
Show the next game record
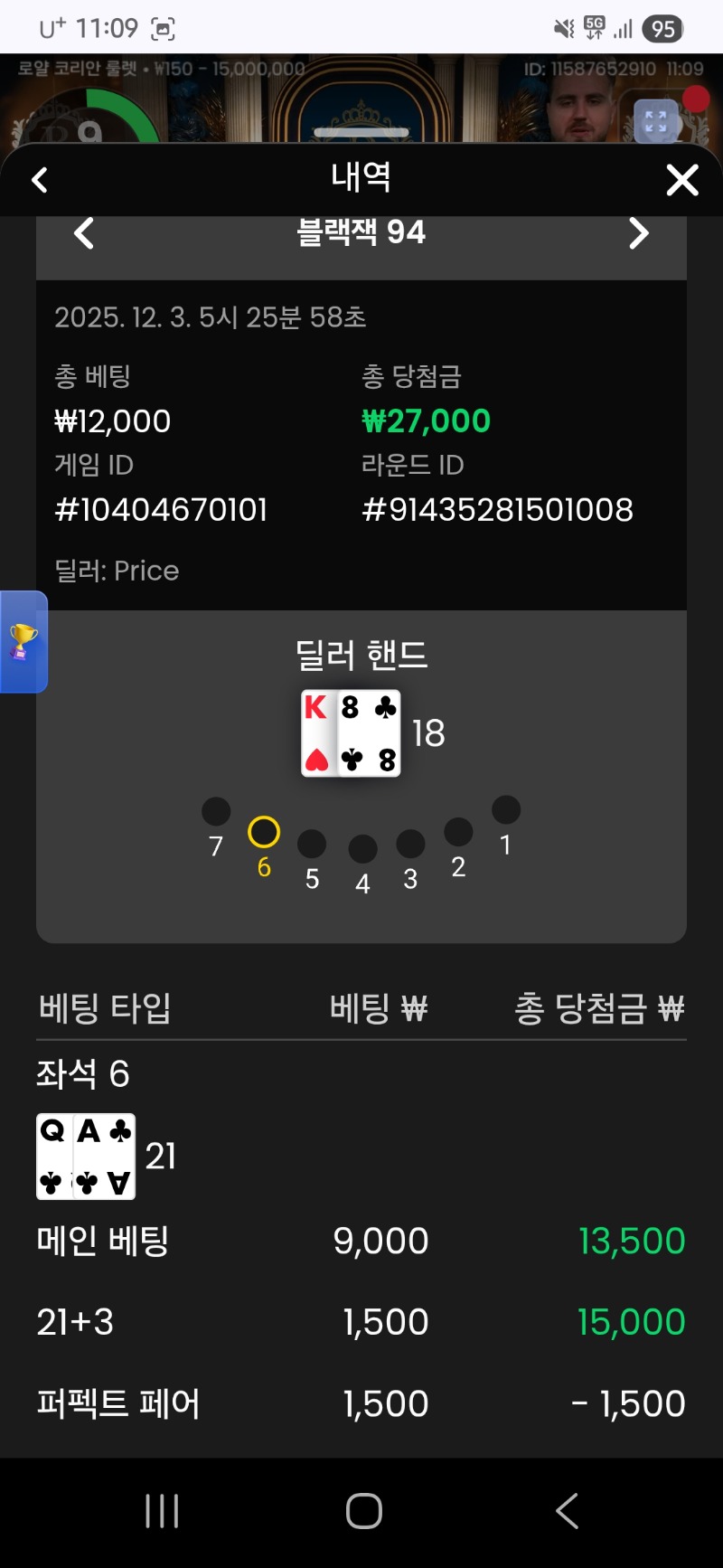click(638, 233)
